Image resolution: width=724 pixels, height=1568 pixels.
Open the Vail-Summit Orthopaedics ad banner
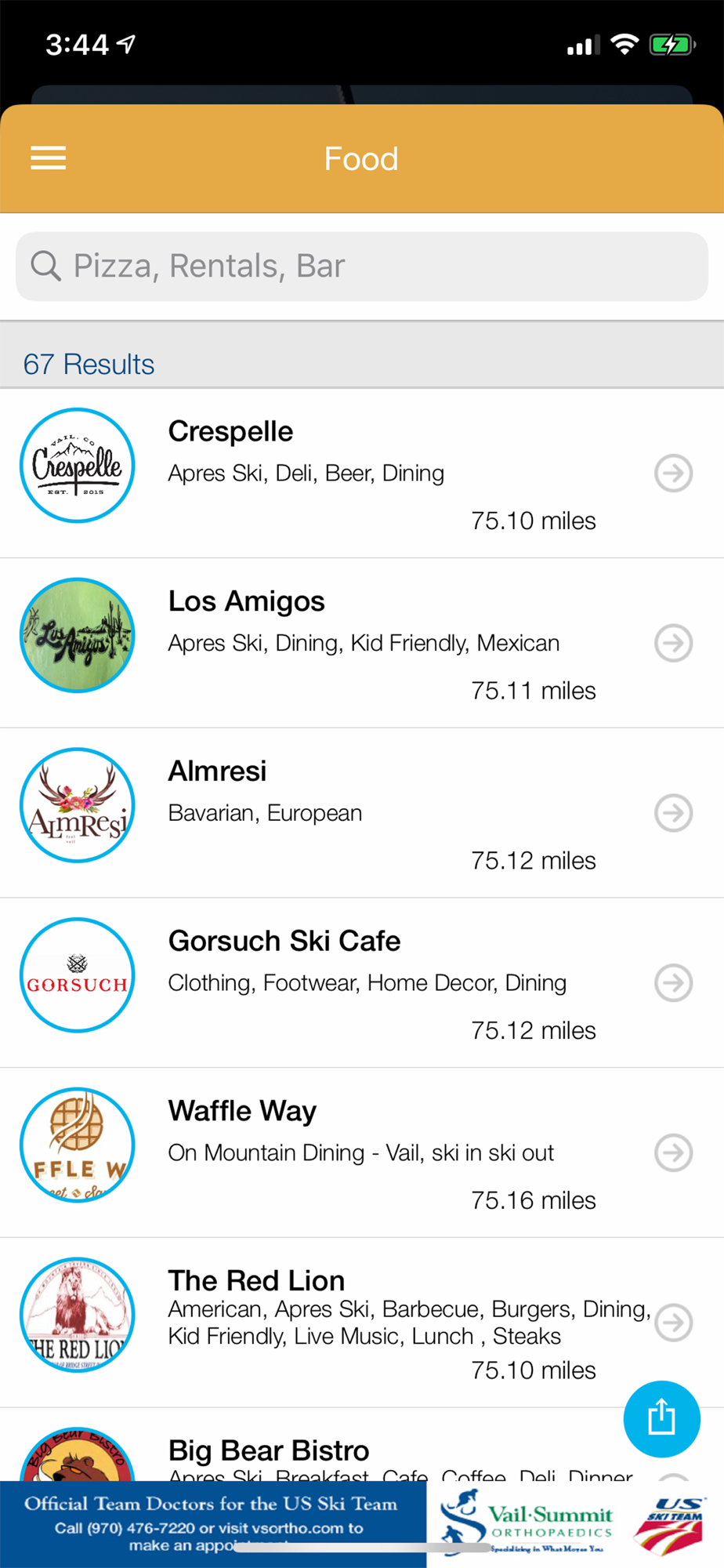pyautogui.click(x=362, y=1524)
